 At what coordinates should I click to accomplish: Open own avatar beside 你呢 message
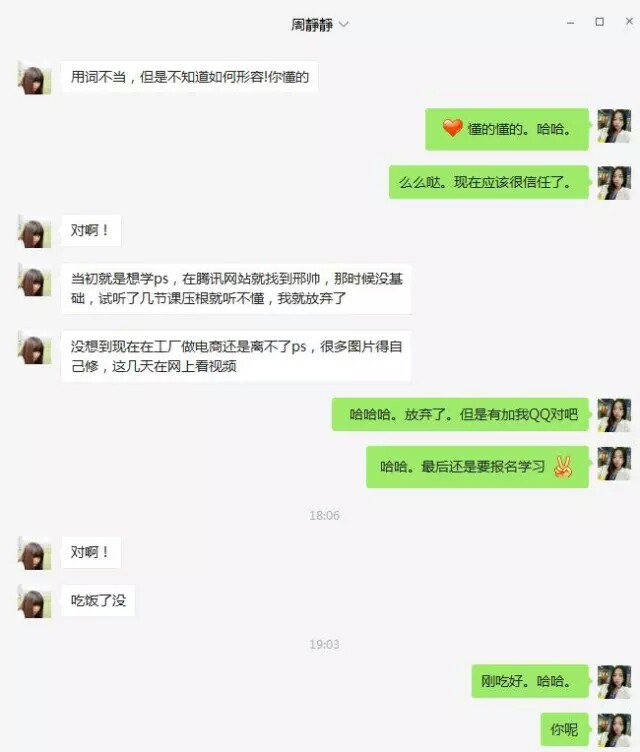click(613, 730)
